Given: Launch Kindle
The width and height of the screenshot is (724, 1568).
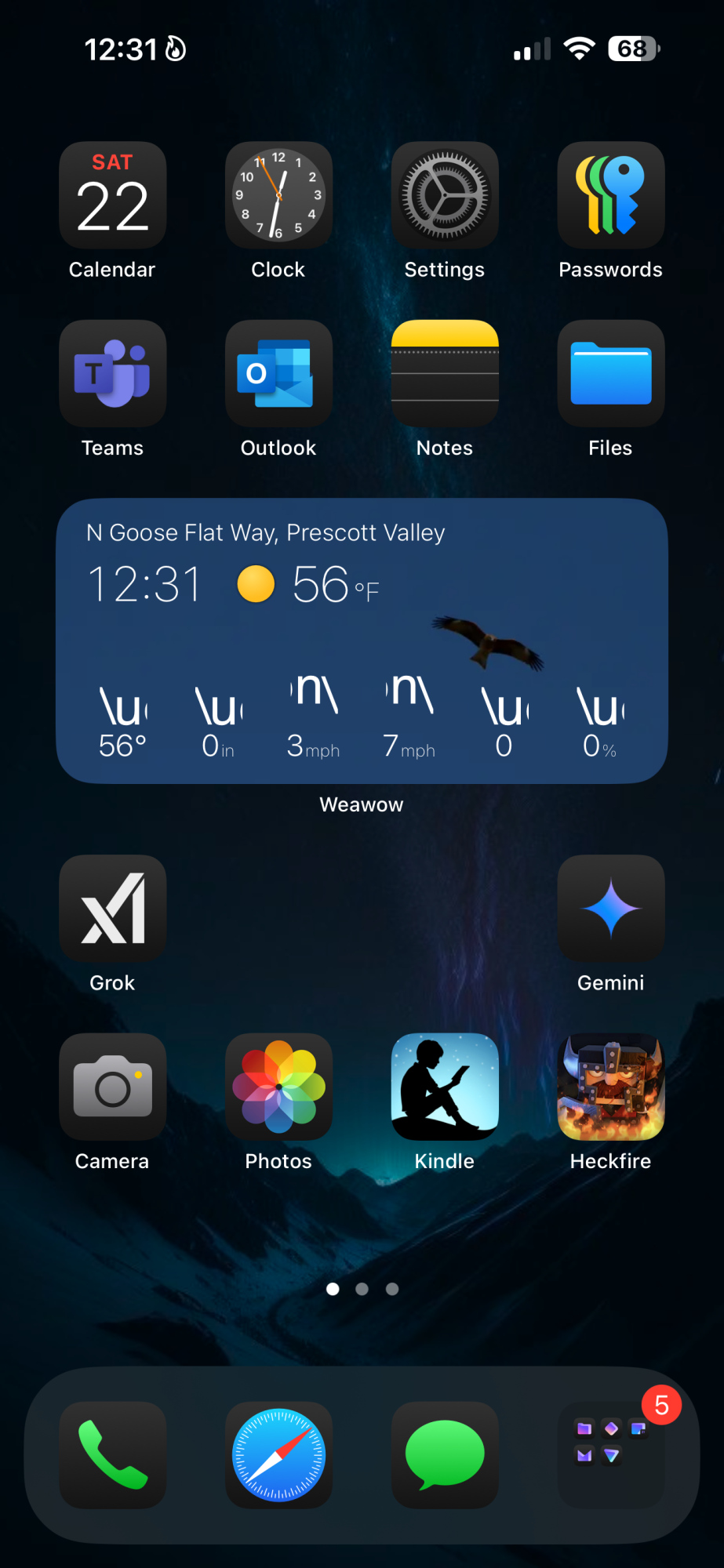Looking at the screenshot, I should click(x=445, y=1087).
